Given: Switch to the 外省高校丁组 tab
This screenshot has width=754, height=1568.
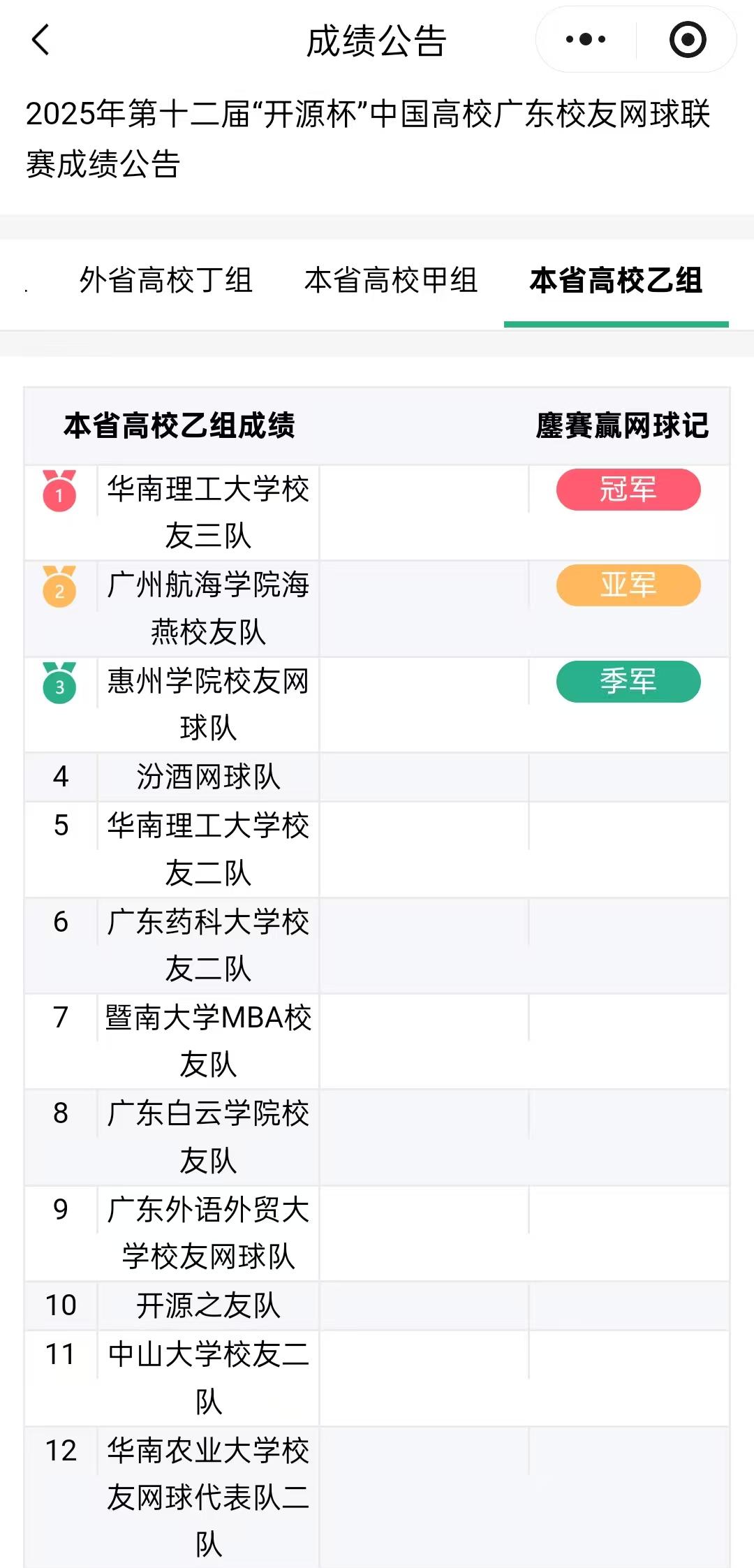Looking at the screenshot, I should (165, 281).
